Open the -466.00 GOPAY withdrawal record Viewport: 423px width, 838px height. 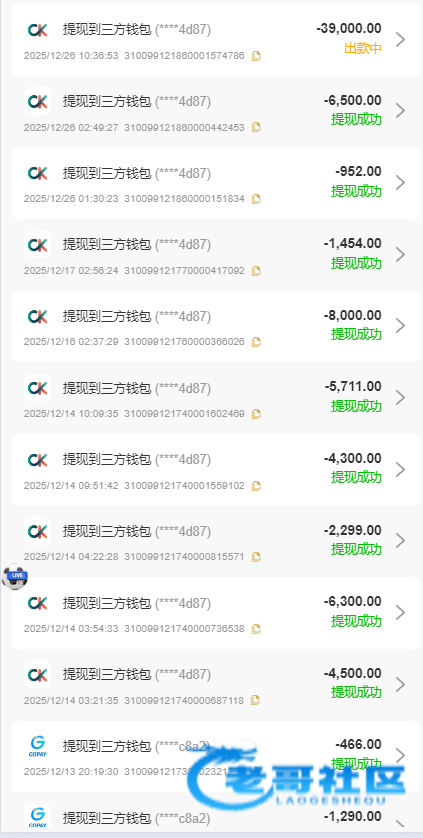click(216, 756)
